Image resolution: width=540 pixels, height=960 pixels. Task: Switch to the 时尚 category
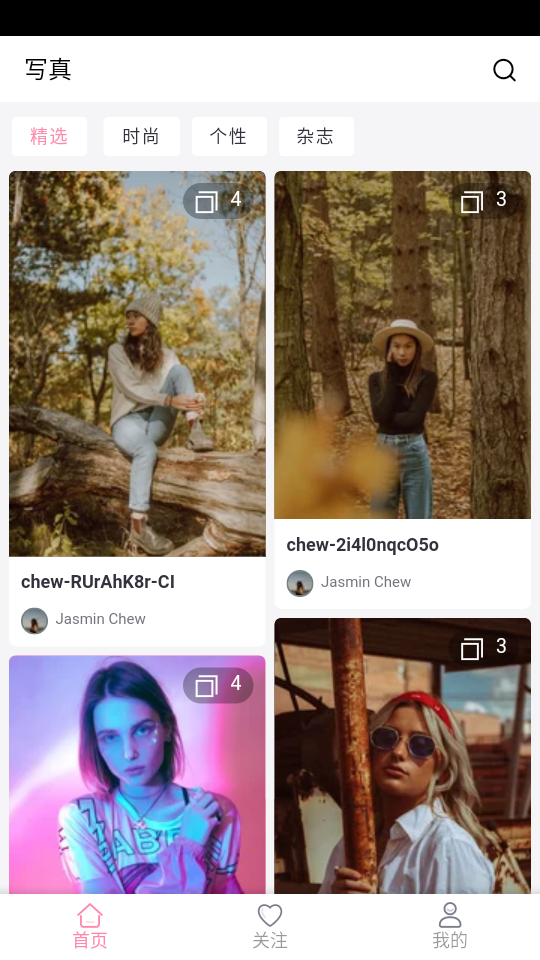pos(141,136)
